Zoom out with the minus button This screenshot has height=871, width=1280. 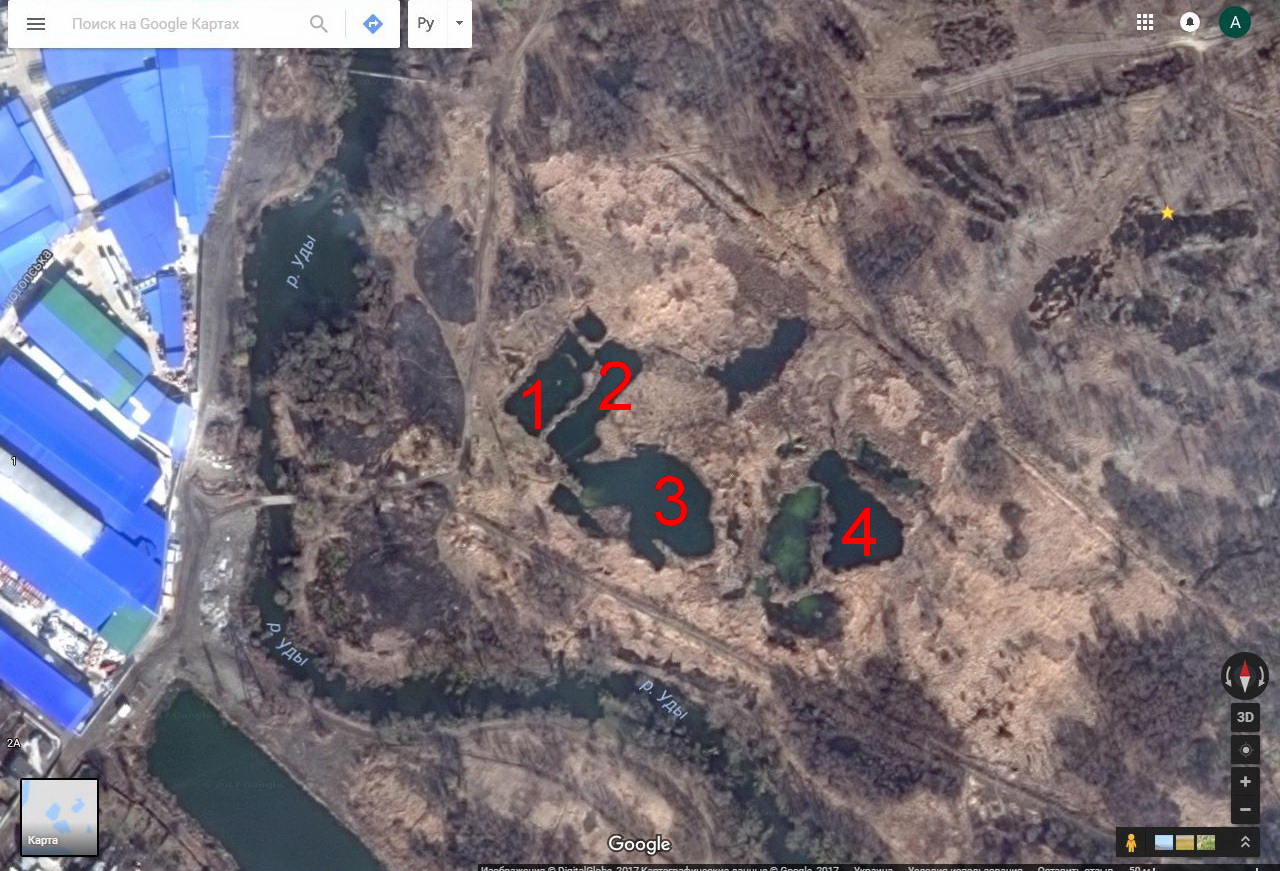1245,809
